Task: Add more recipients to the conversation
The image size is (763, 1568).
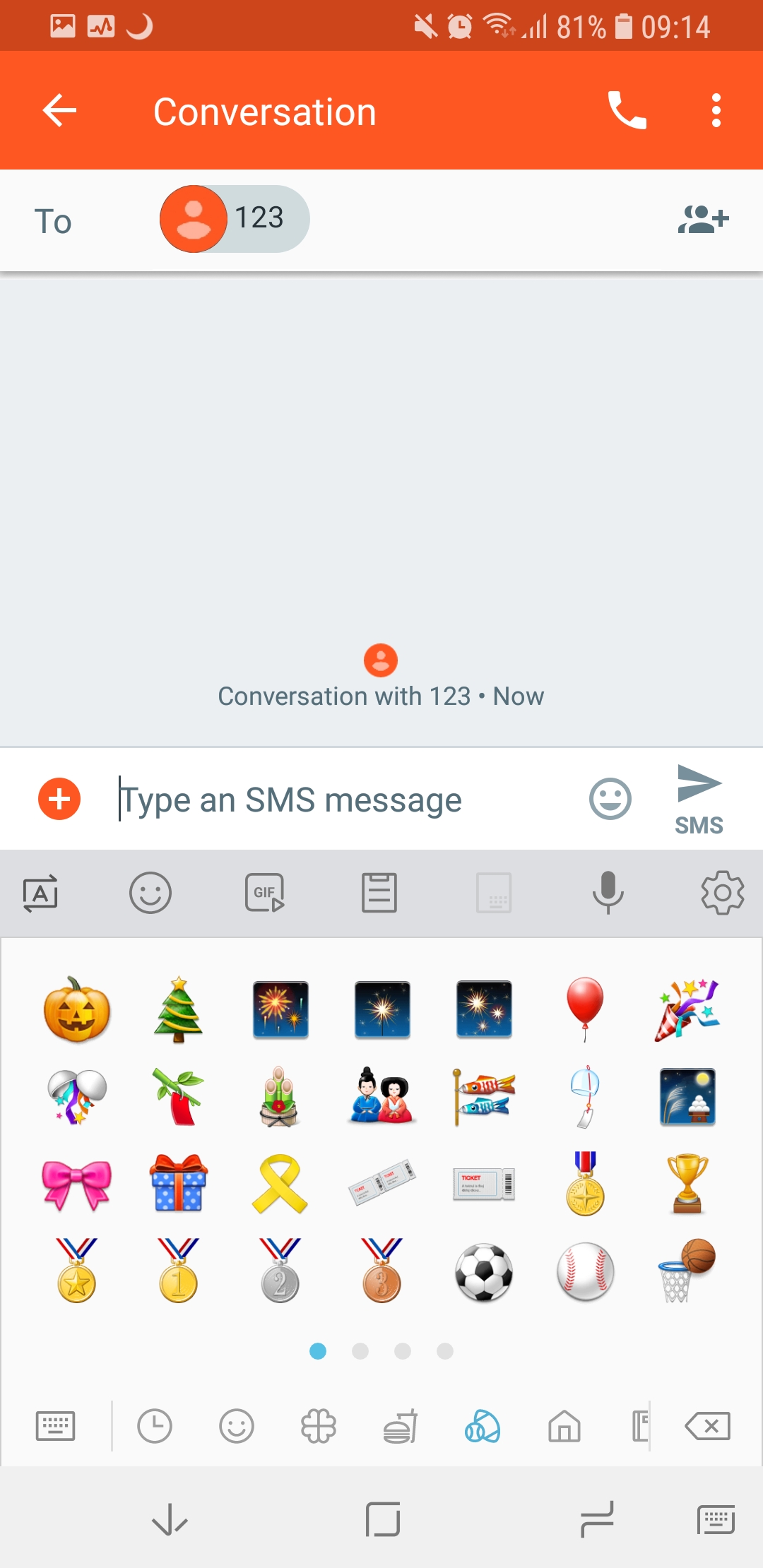Action: point(703,219)
